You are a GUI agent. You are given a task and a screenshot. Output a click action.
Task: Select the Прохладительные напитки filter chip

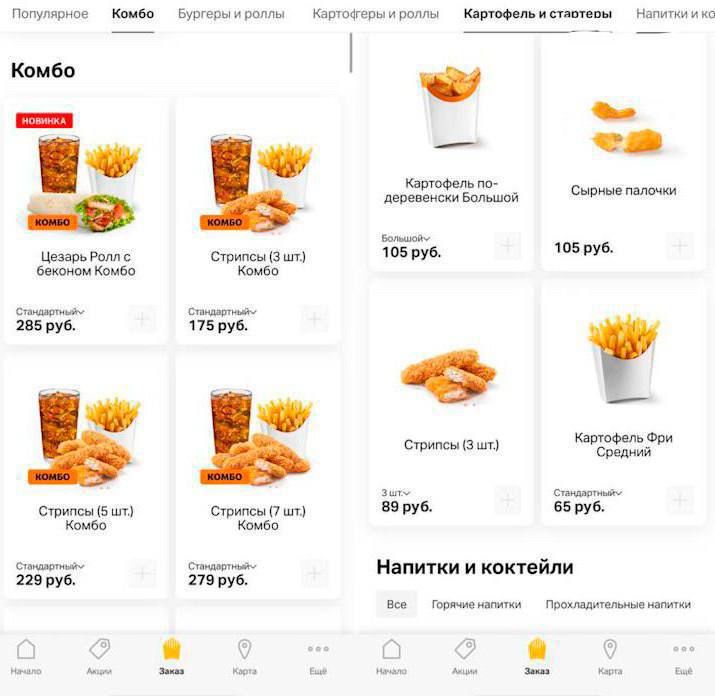(617, 604)
